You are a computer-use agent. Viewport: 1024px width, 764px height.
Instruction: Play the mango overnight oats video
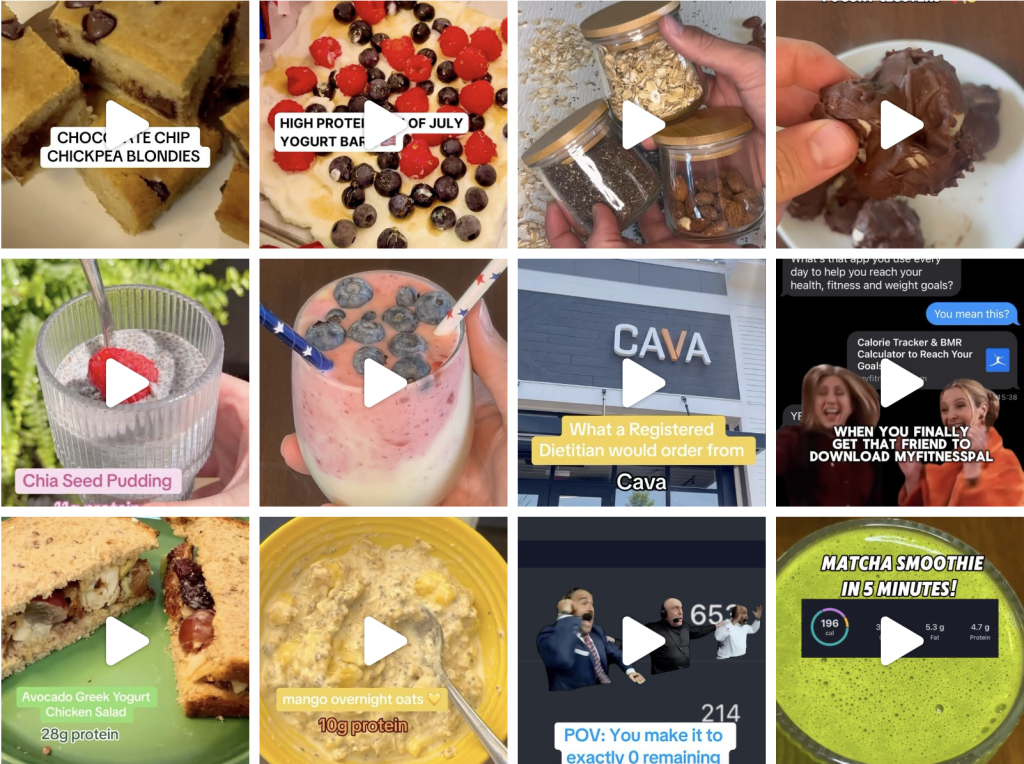[384, 641]
